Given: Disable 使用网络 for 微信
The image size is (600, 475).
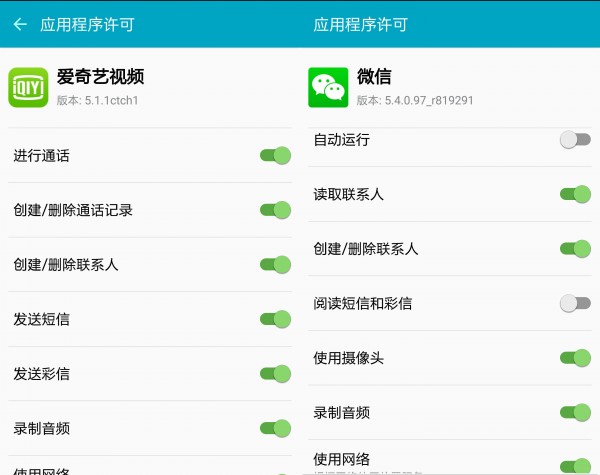Looking at the screenshot, I should pos(574,465).
